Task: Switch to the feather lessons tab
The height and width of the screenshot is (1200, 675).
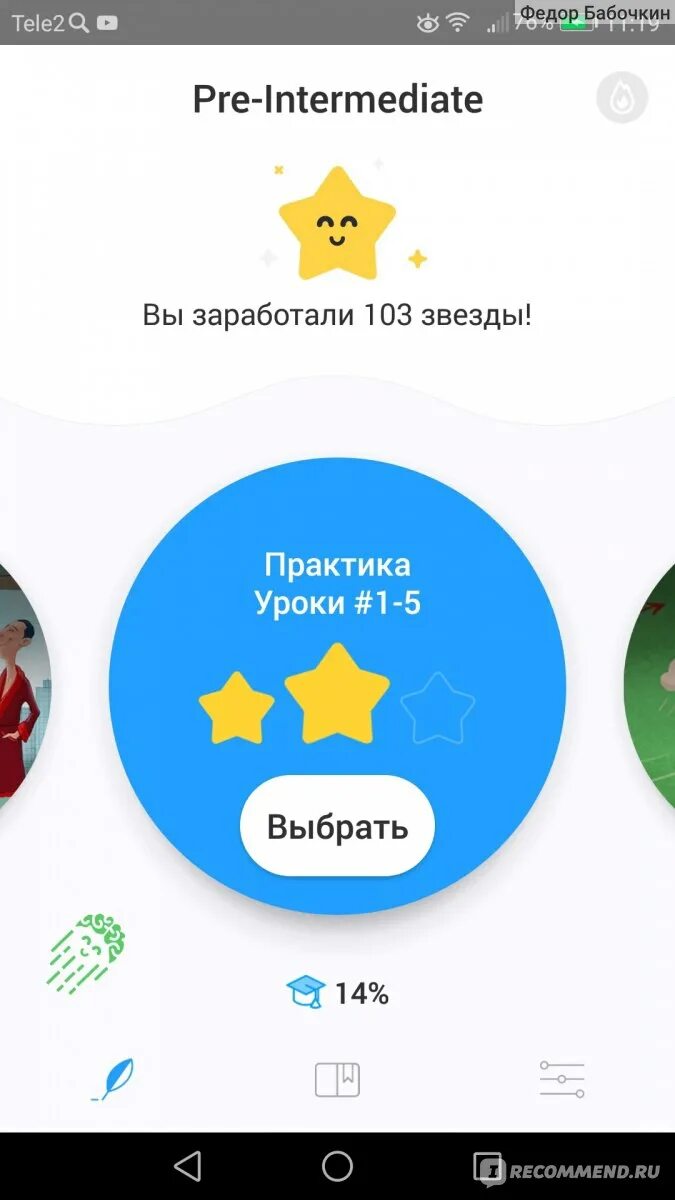Action: pos(113,1080)
